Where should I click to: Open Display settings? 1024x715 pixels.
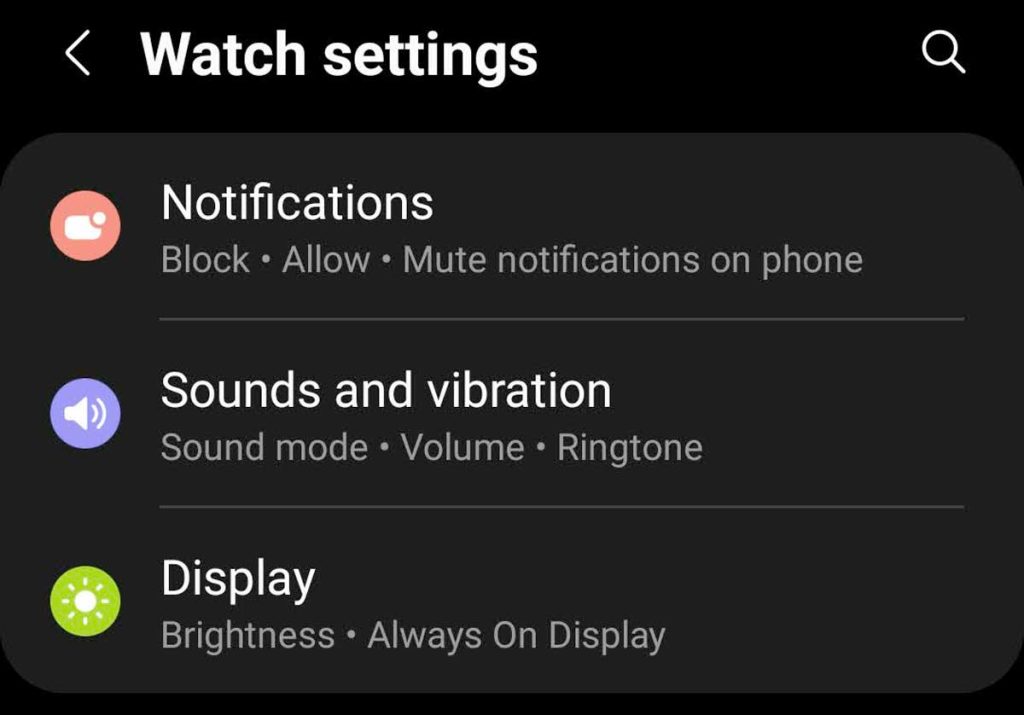(x=510, y=603)
